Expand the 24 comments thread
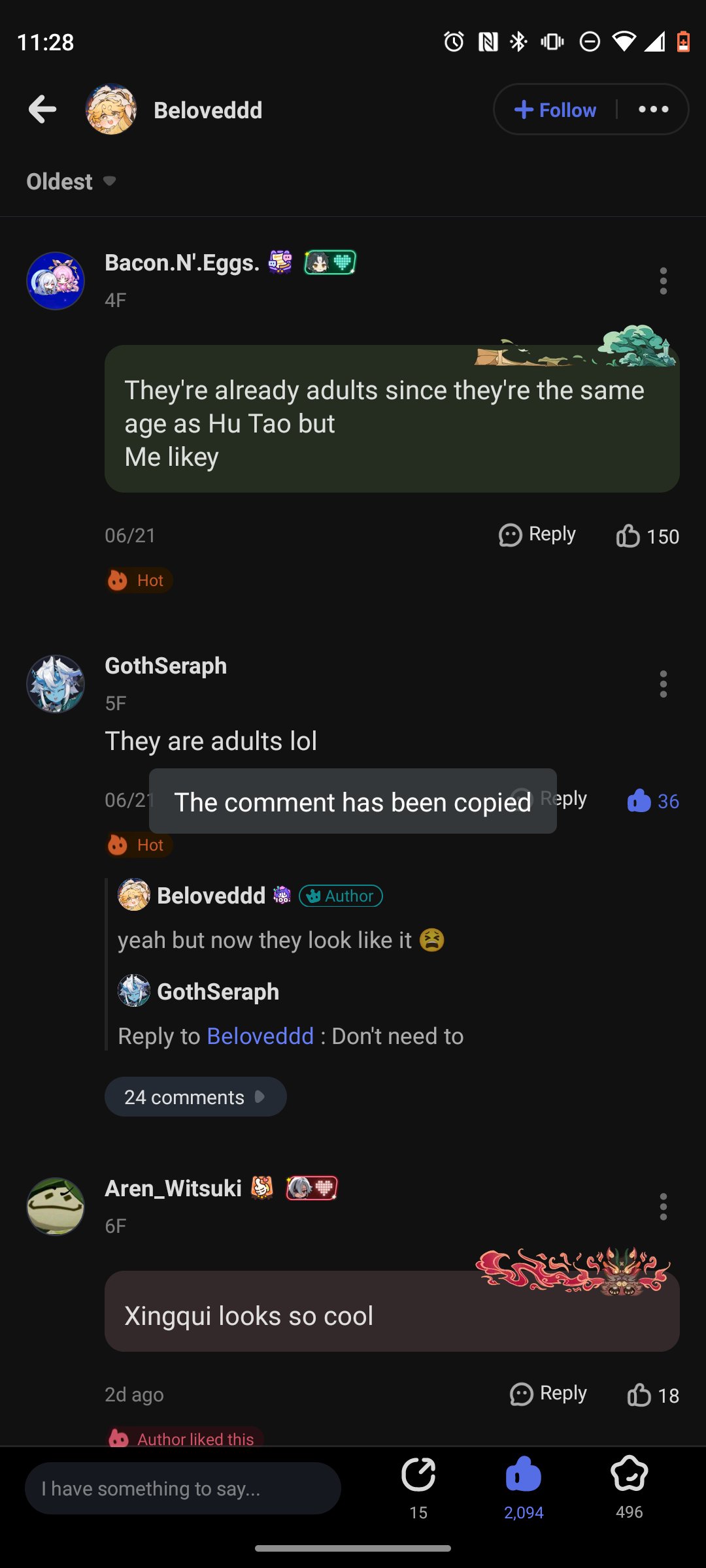The width and height of the screenshot is (706, 1568). coord(195,1097)
